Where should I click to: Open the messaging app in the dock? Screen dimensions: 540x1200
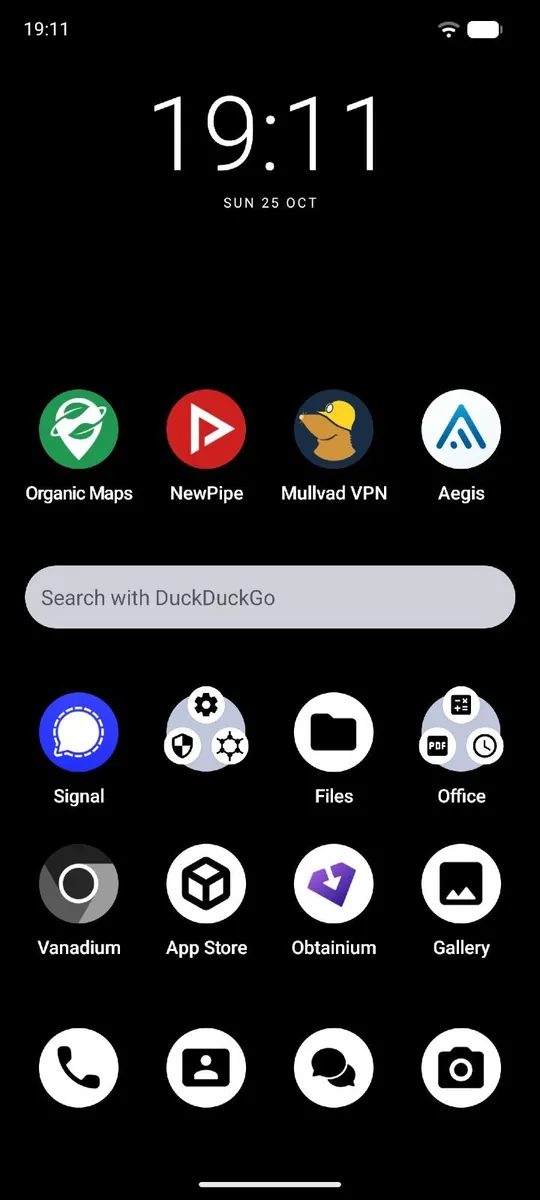334,1068
